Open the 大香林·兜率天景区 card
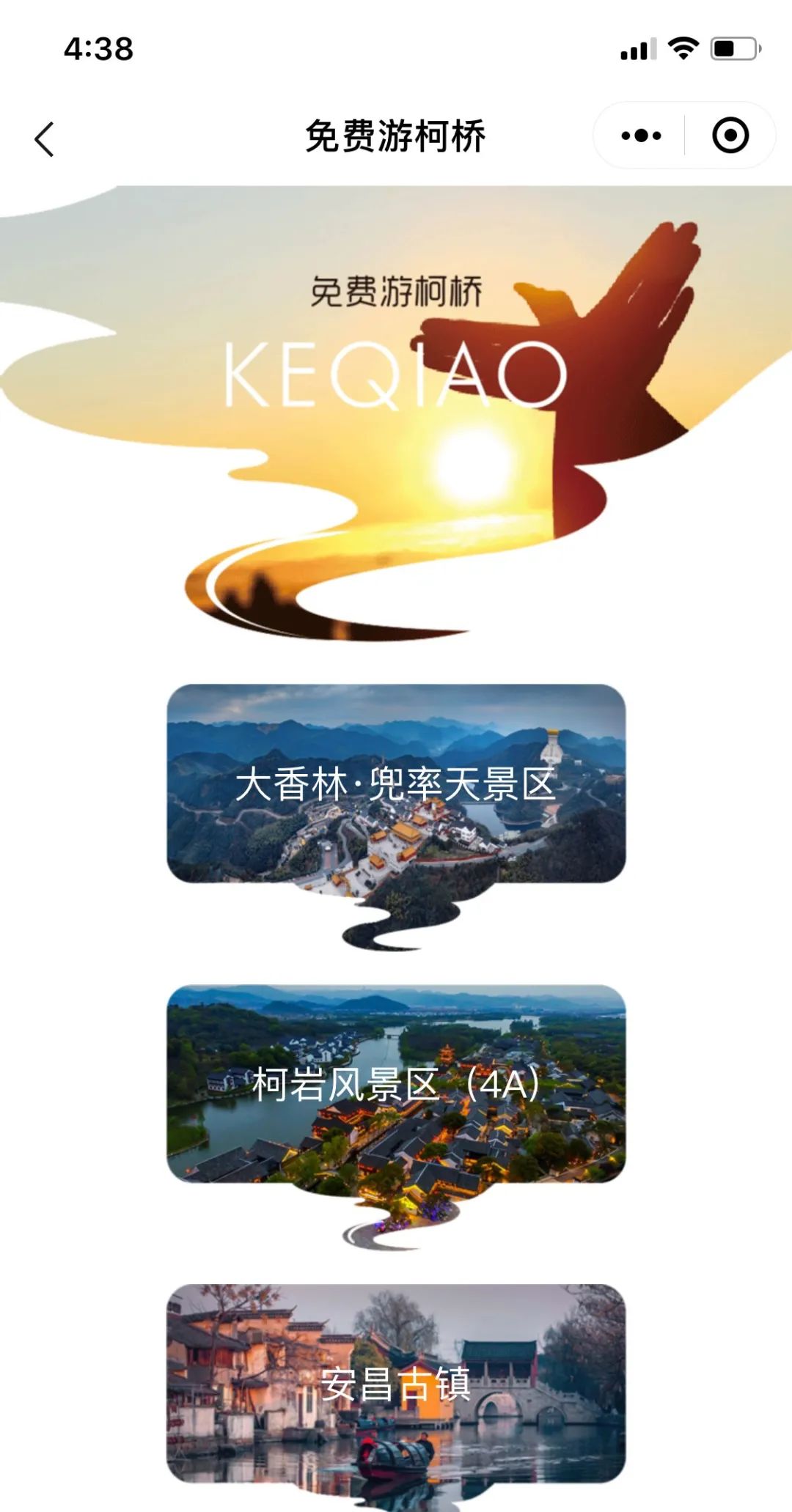This screenshot has height=1512, width=792. (x=396, y=784)
